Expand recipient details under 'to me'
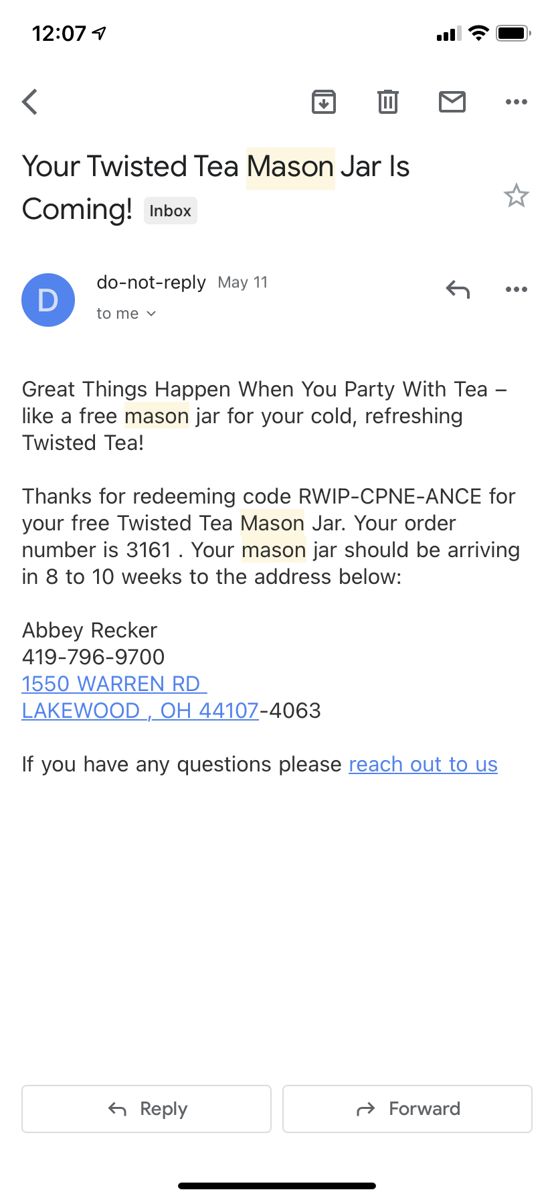The width and height of the screenshot is (554, 1200). [127, 313]
